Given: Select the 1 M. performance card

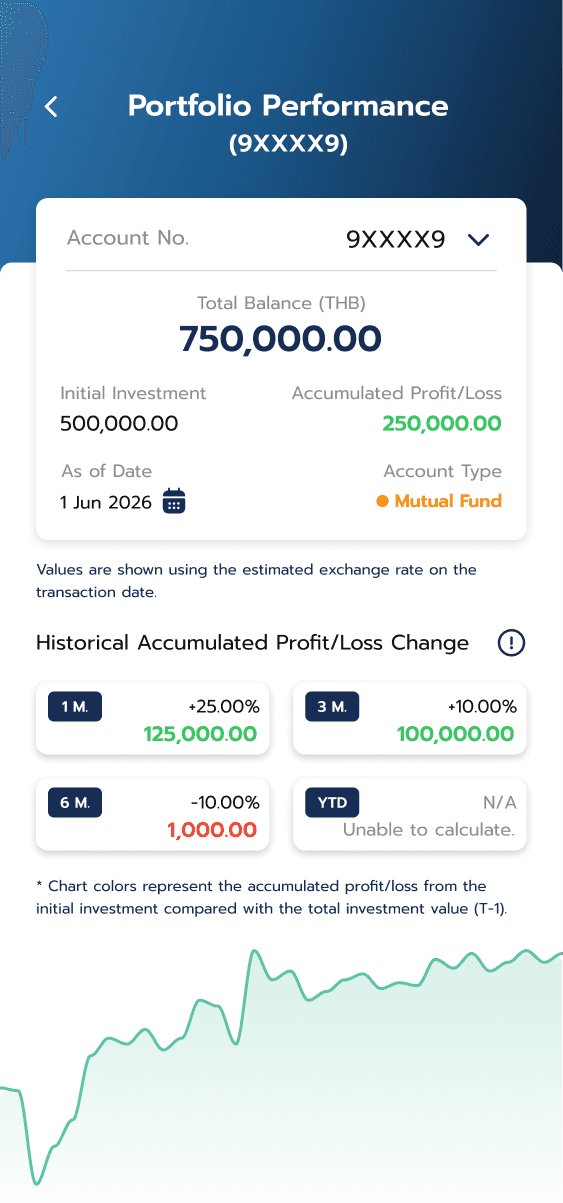Looking at the screenshot, I should tap(153, 720).
